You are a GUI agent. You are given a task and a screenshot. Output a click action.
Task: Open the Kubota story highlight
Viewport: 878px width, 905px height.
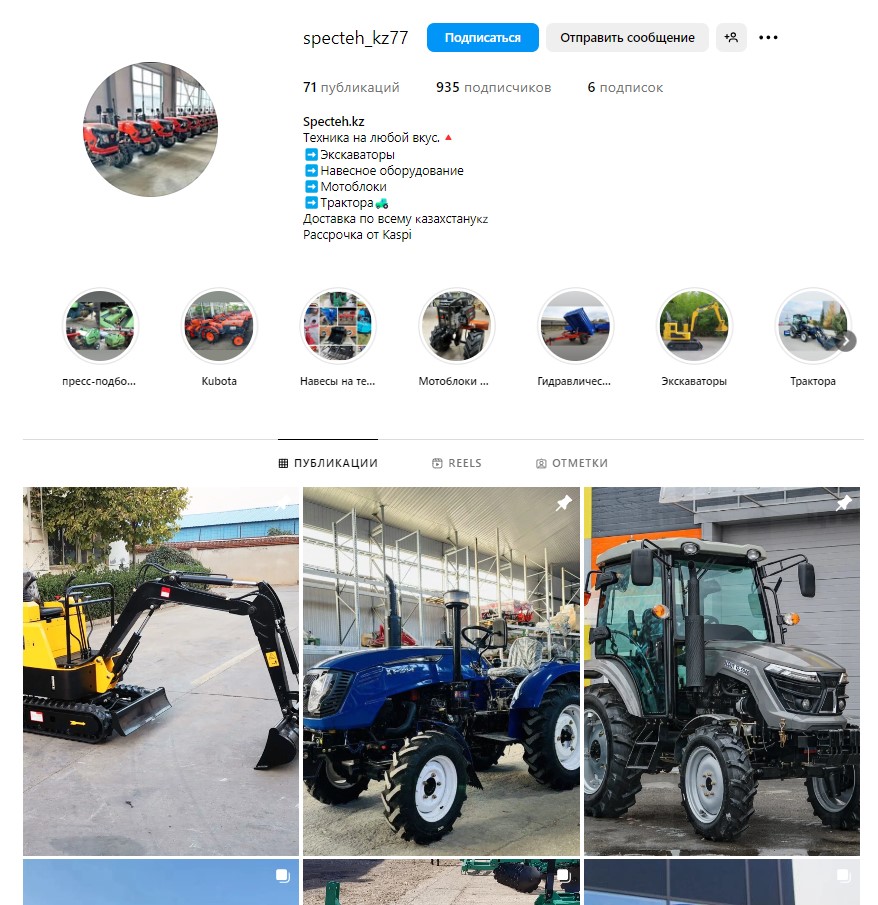[219, 326]
